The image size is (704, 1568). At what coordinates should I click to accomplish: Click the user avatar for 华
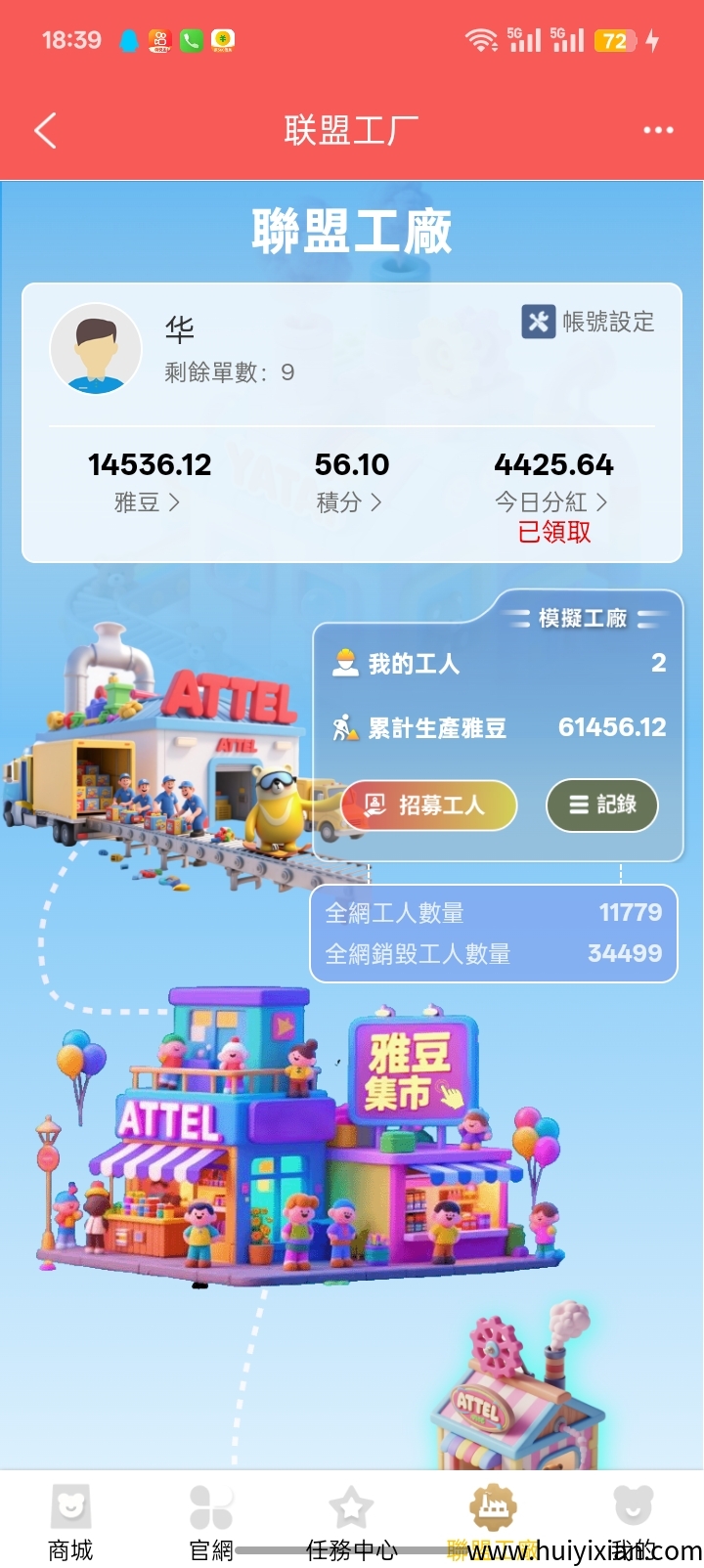coord(95,349)
